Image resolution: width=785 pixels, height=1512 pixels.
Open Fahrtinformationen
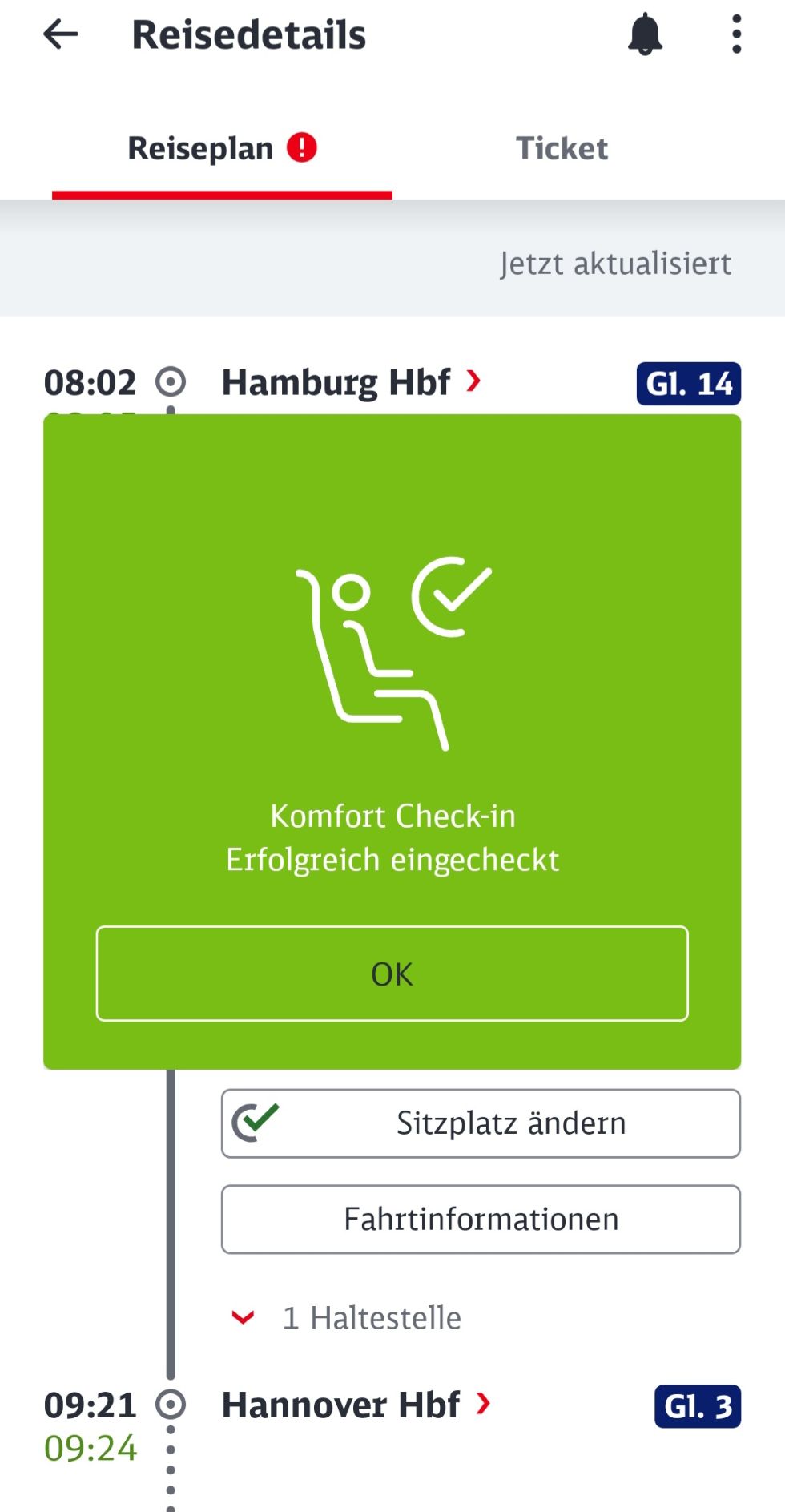point(481,1220)
